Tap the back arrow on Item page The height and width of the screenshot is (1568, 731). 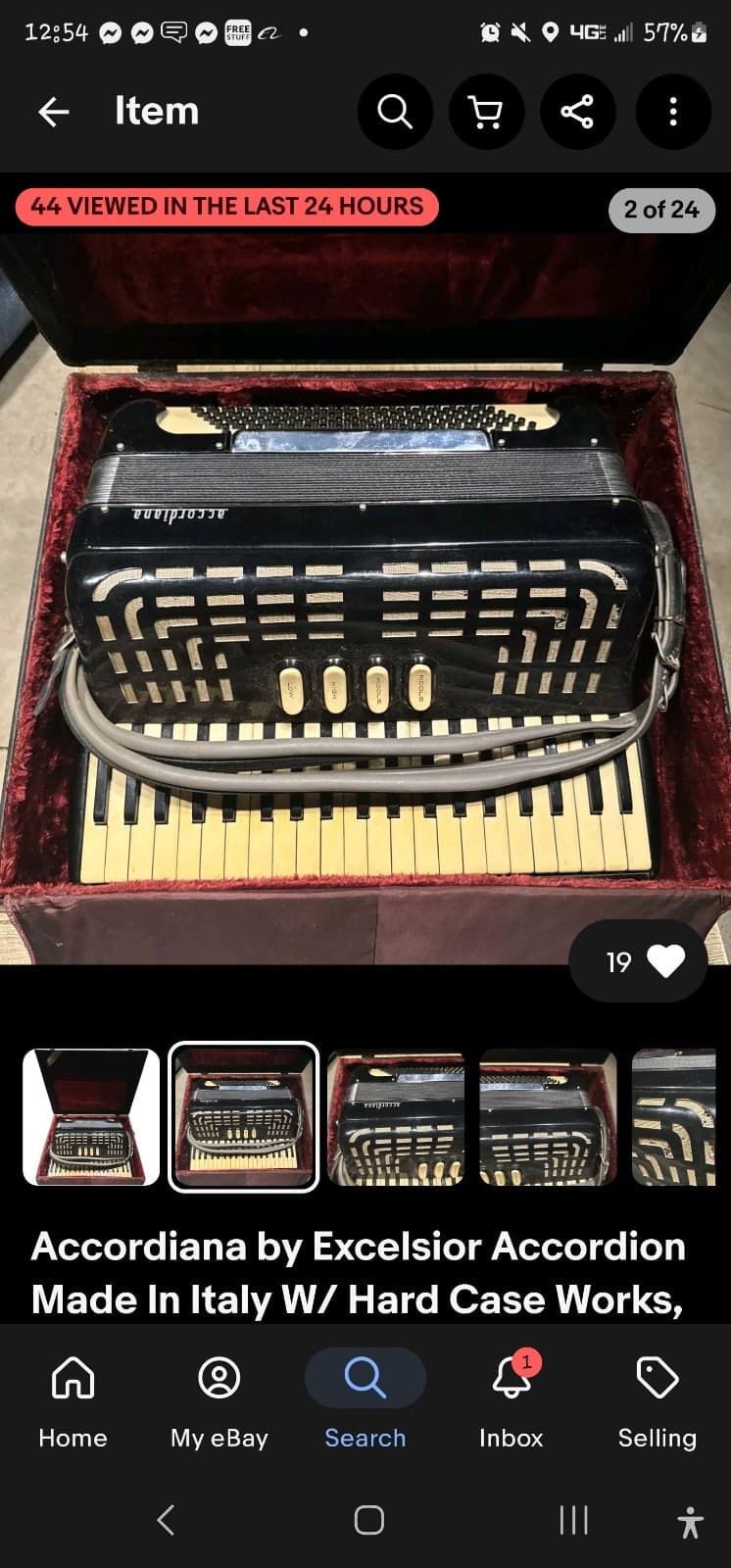(55, 112)
